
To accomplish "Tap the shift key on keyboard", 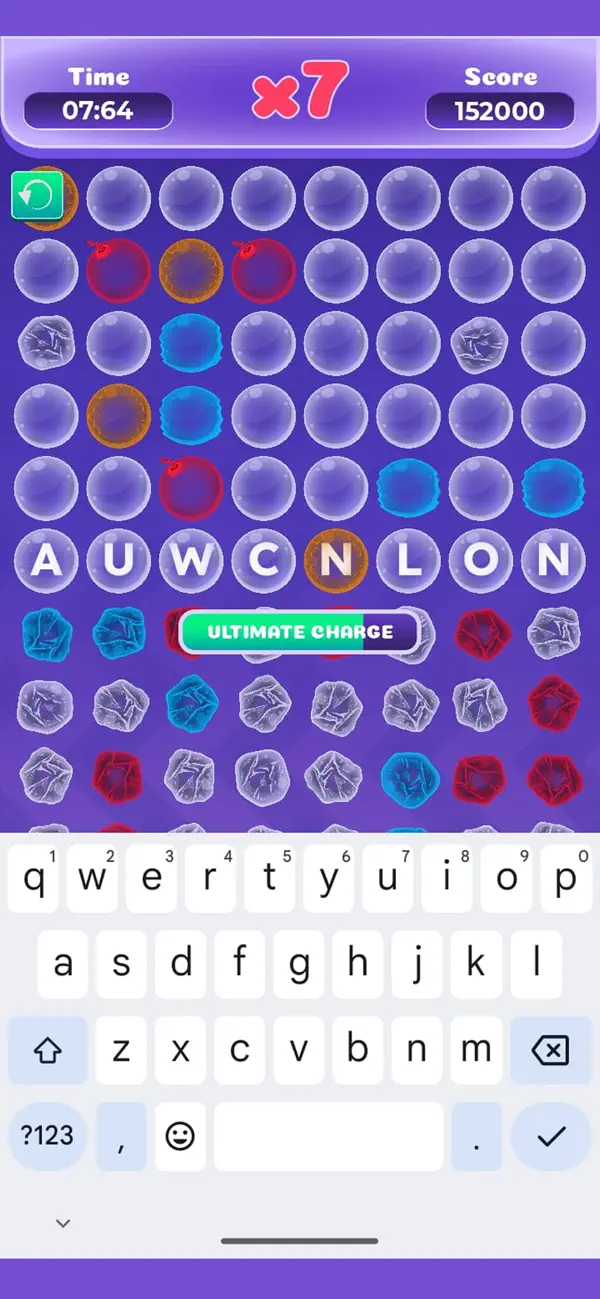I will pos(48,1050).
